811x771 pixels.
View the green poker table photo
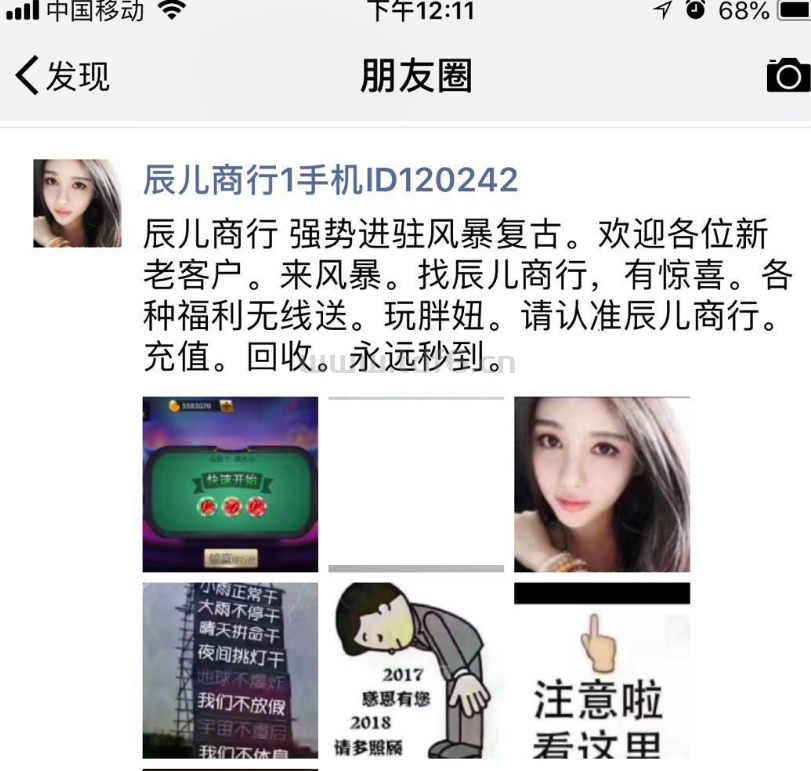click(230, 484)
